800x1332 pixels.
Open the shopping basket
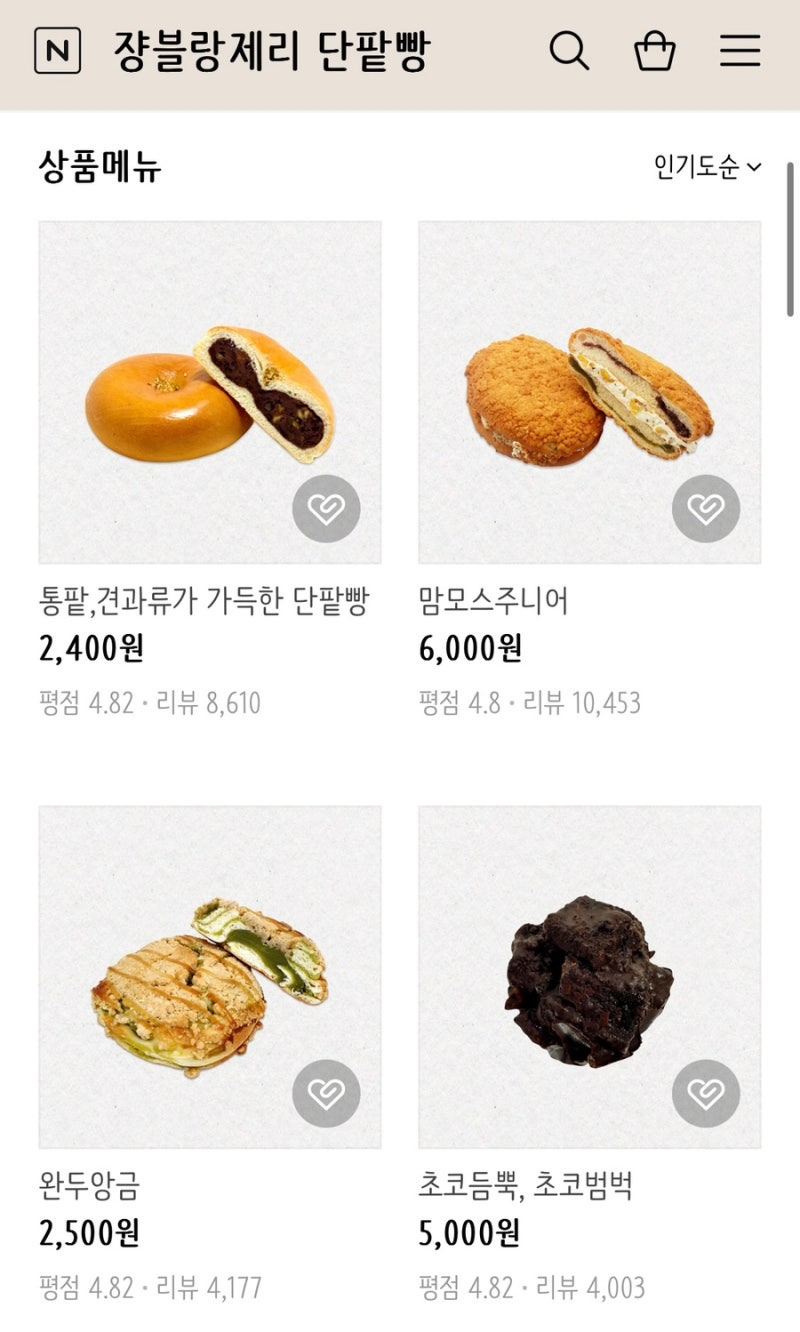pos(655,51)
